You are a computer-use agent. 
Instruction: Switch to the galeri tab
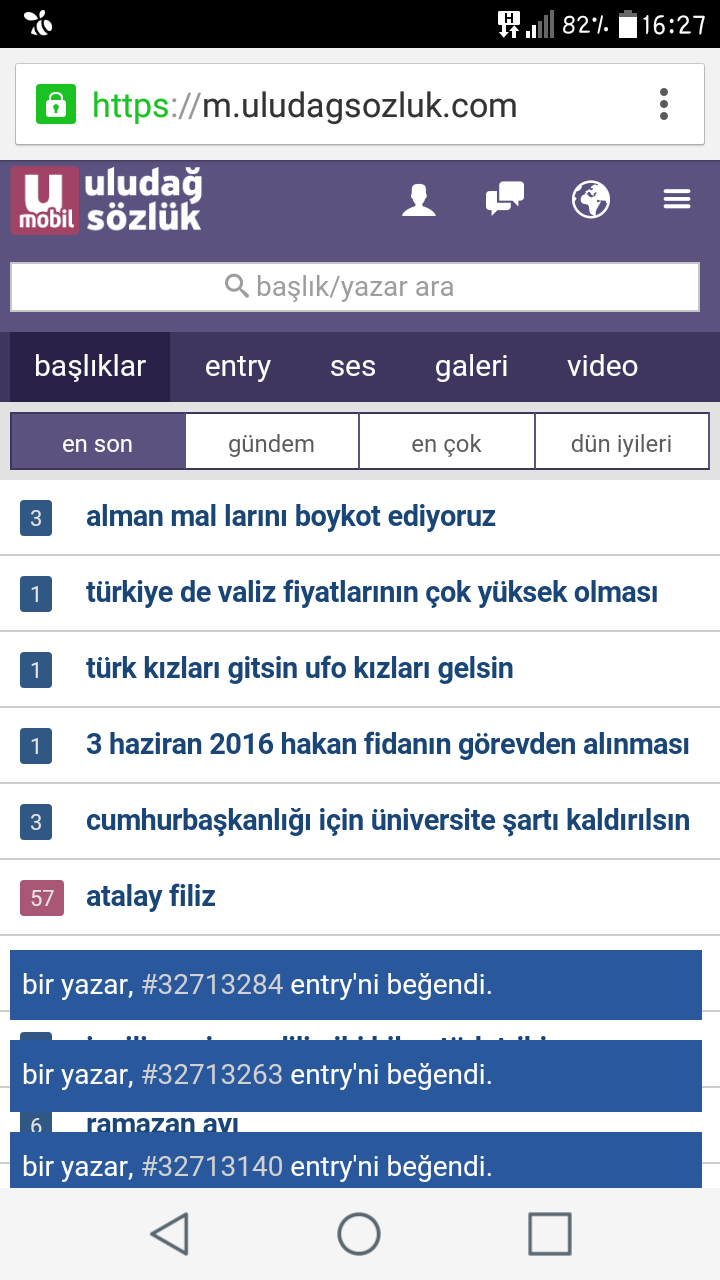coord(471,366)
